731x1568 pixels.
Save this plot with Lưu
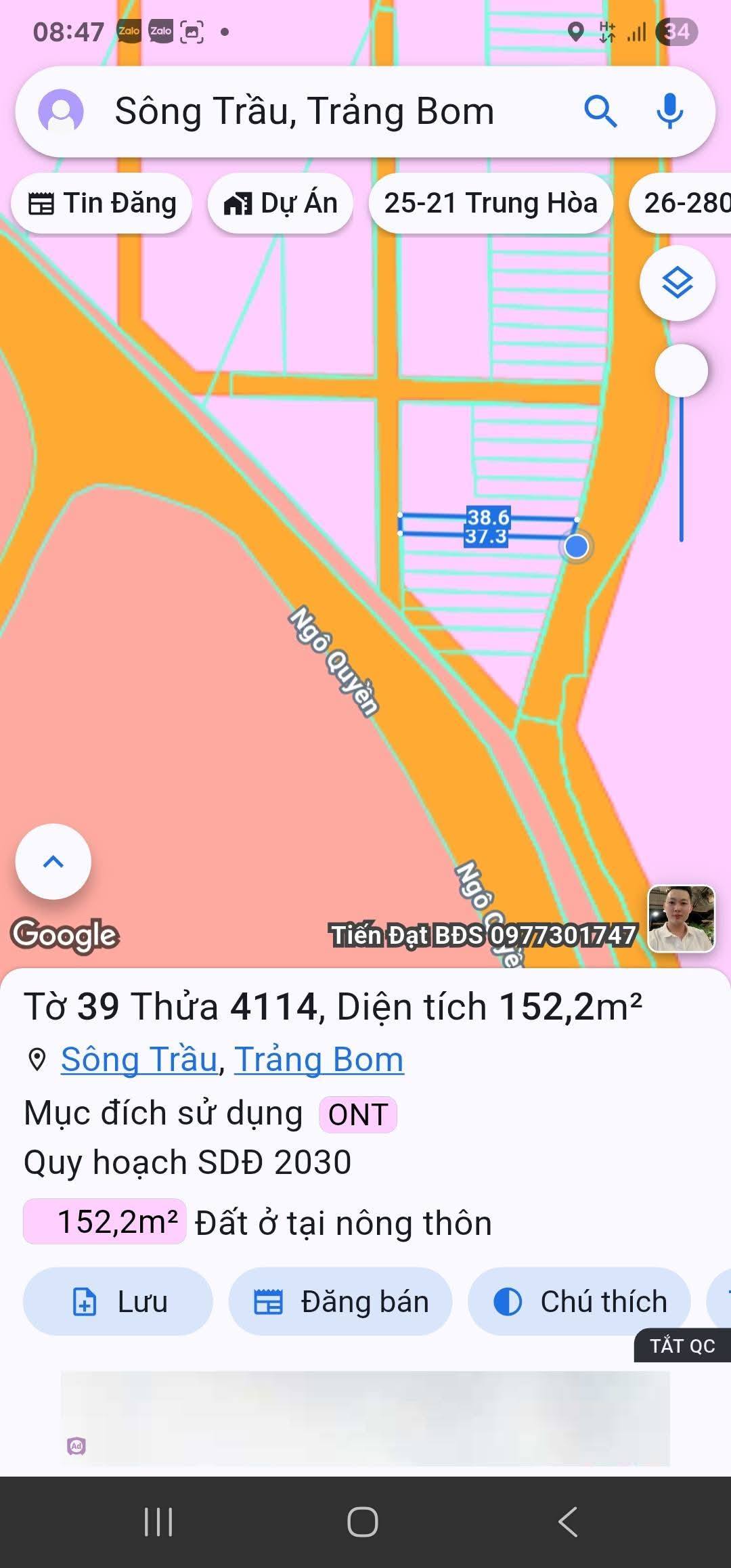point(118,1301)
